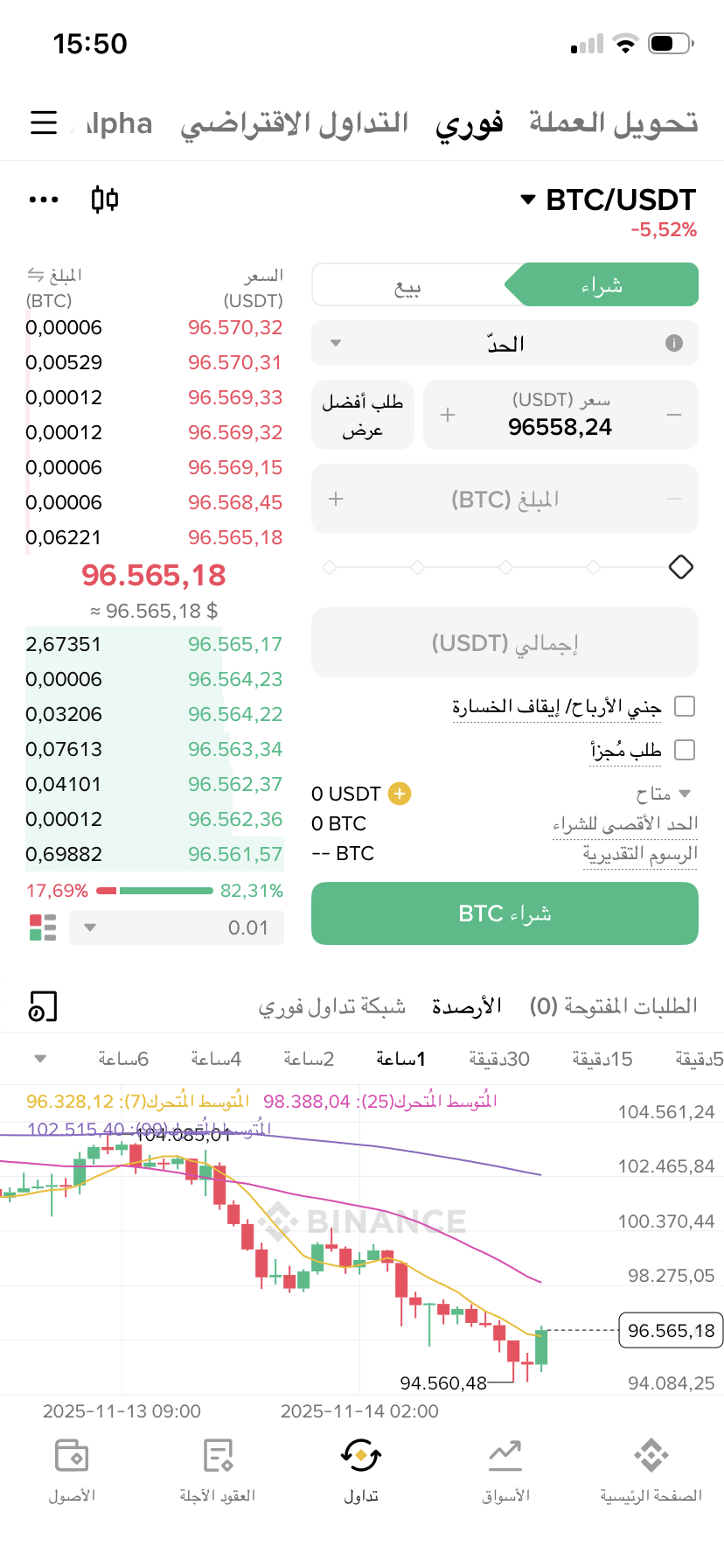Increase the USDT price with plus
724x1568 pixels.
pos(448,415)
